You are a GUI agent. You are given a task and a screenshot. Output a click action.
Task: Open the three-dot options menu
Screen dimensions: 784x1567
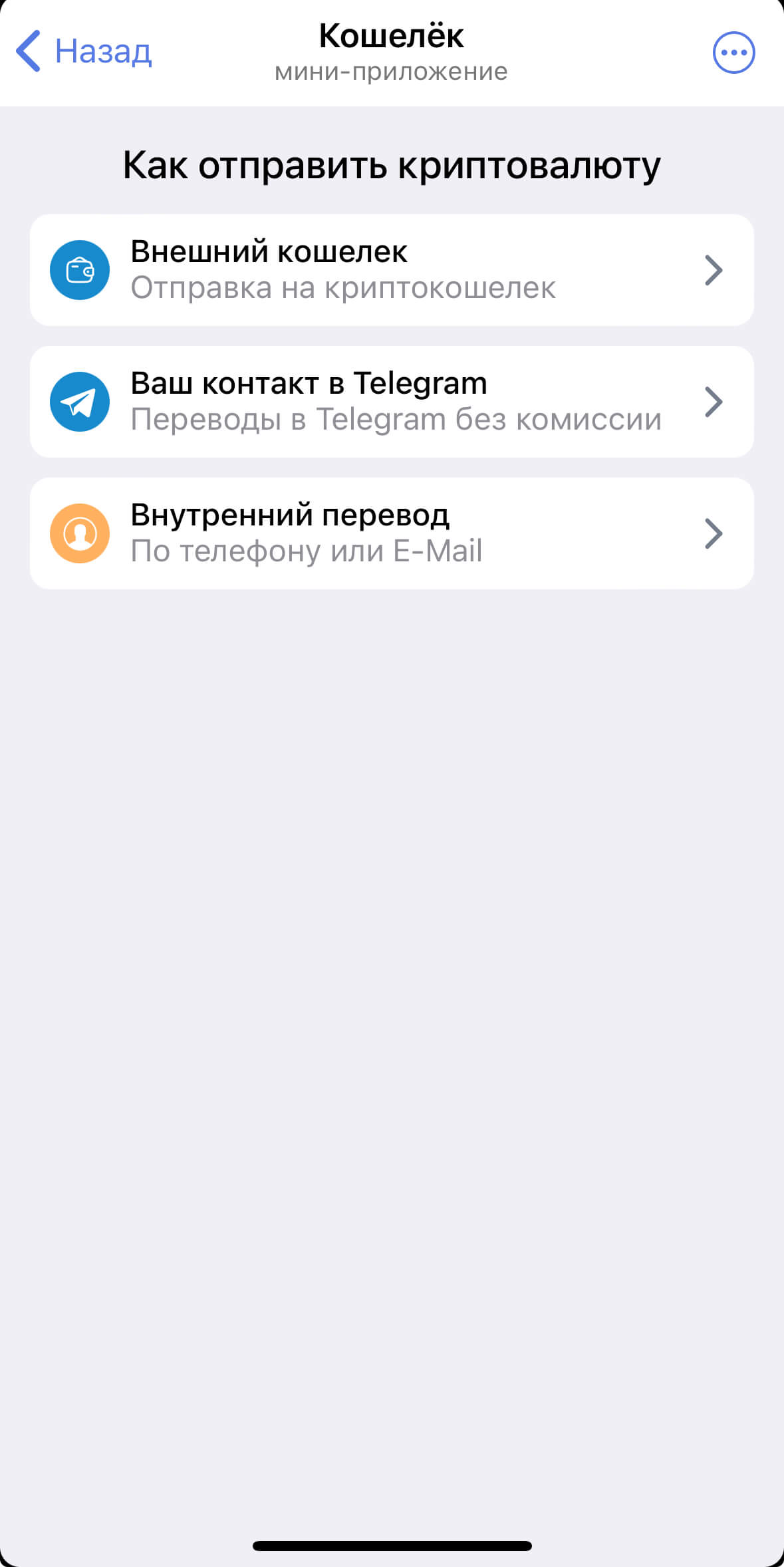[733, 53]
